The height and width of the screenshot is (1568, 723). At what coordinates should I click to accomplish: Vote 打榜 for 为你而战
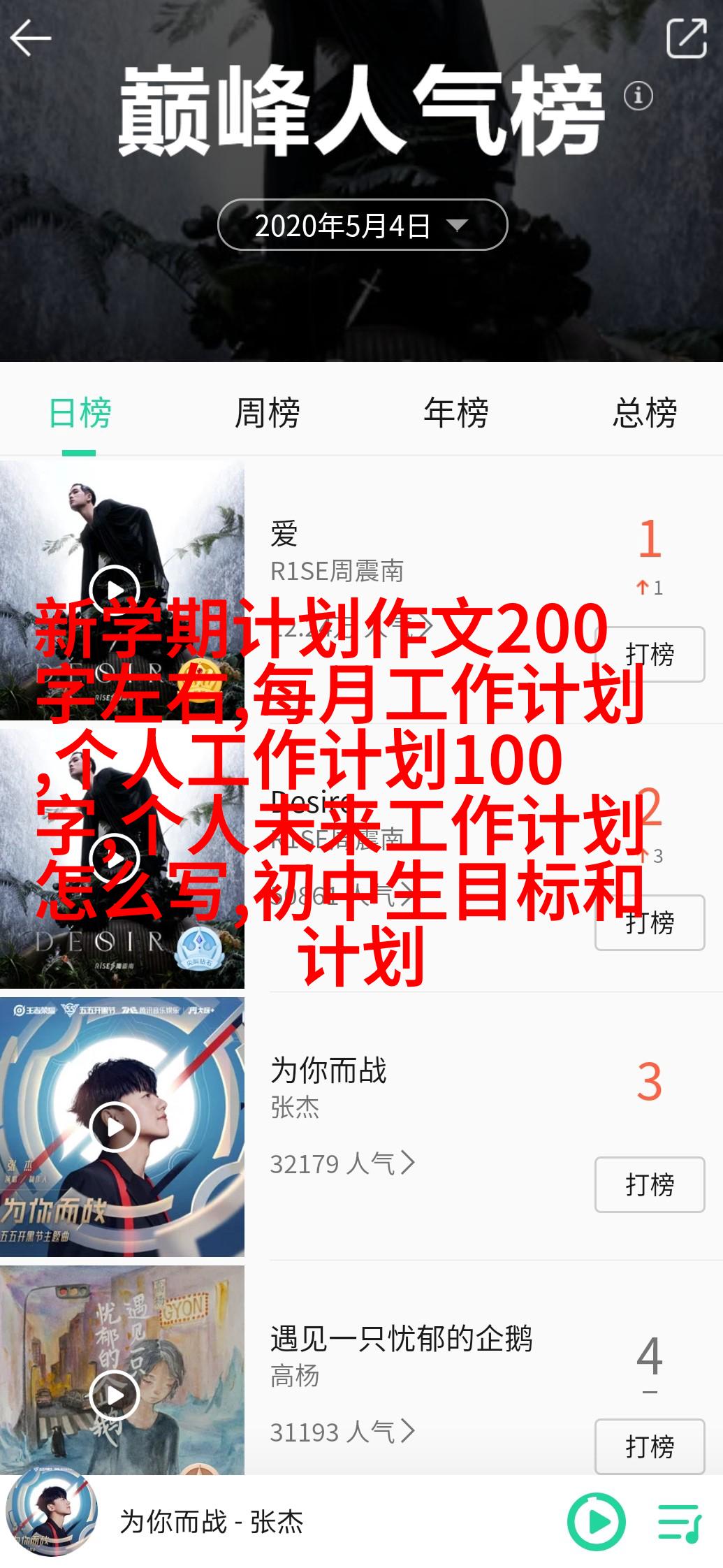[649, 1184]
